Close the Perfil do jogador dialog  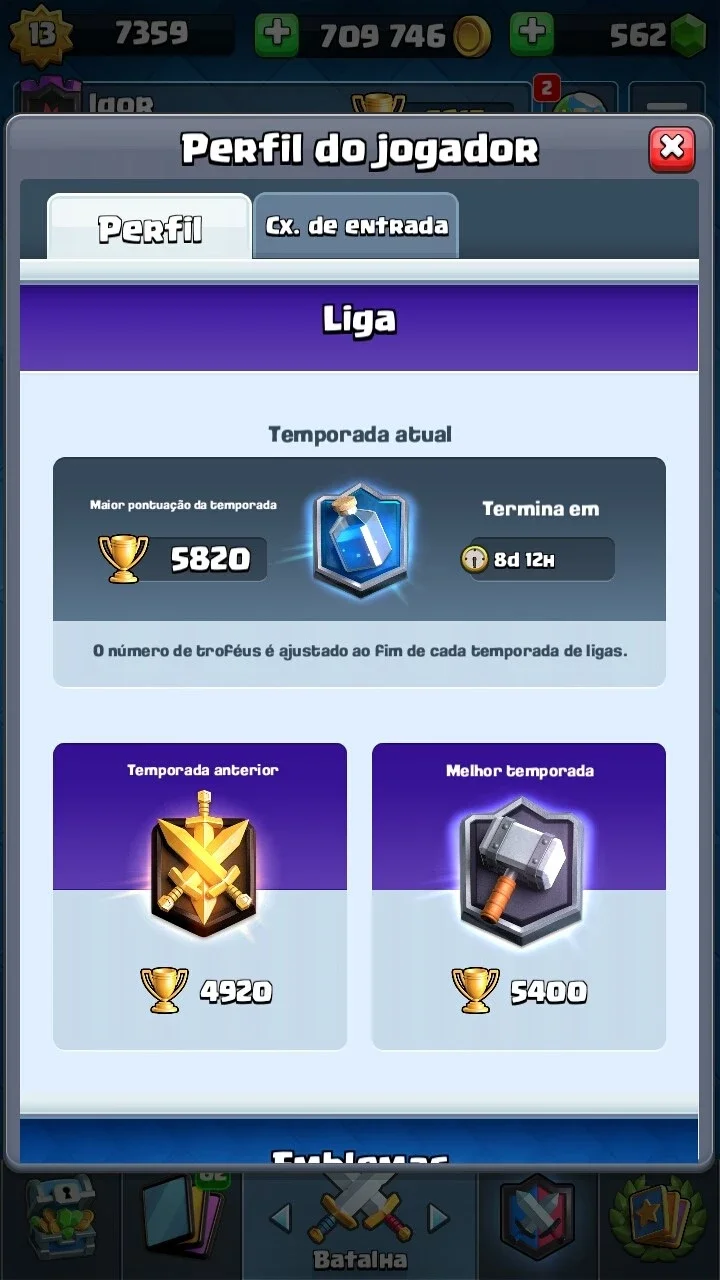pos(672,149)
